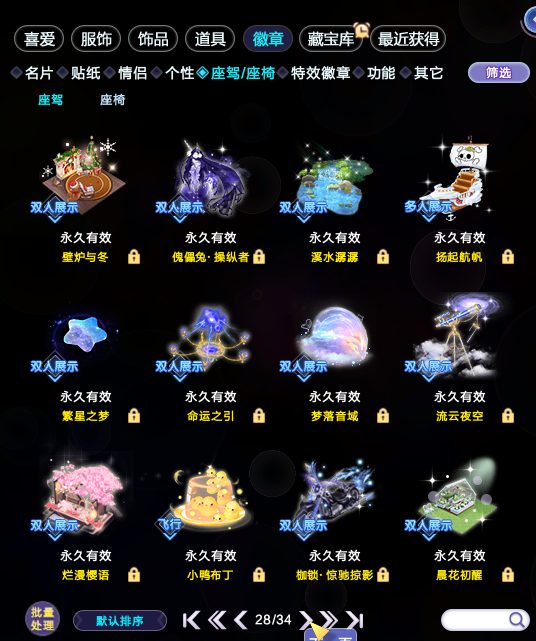The image size is (536, 641).
Task: Switch to the 名片 category
Action: pos(39,73)
